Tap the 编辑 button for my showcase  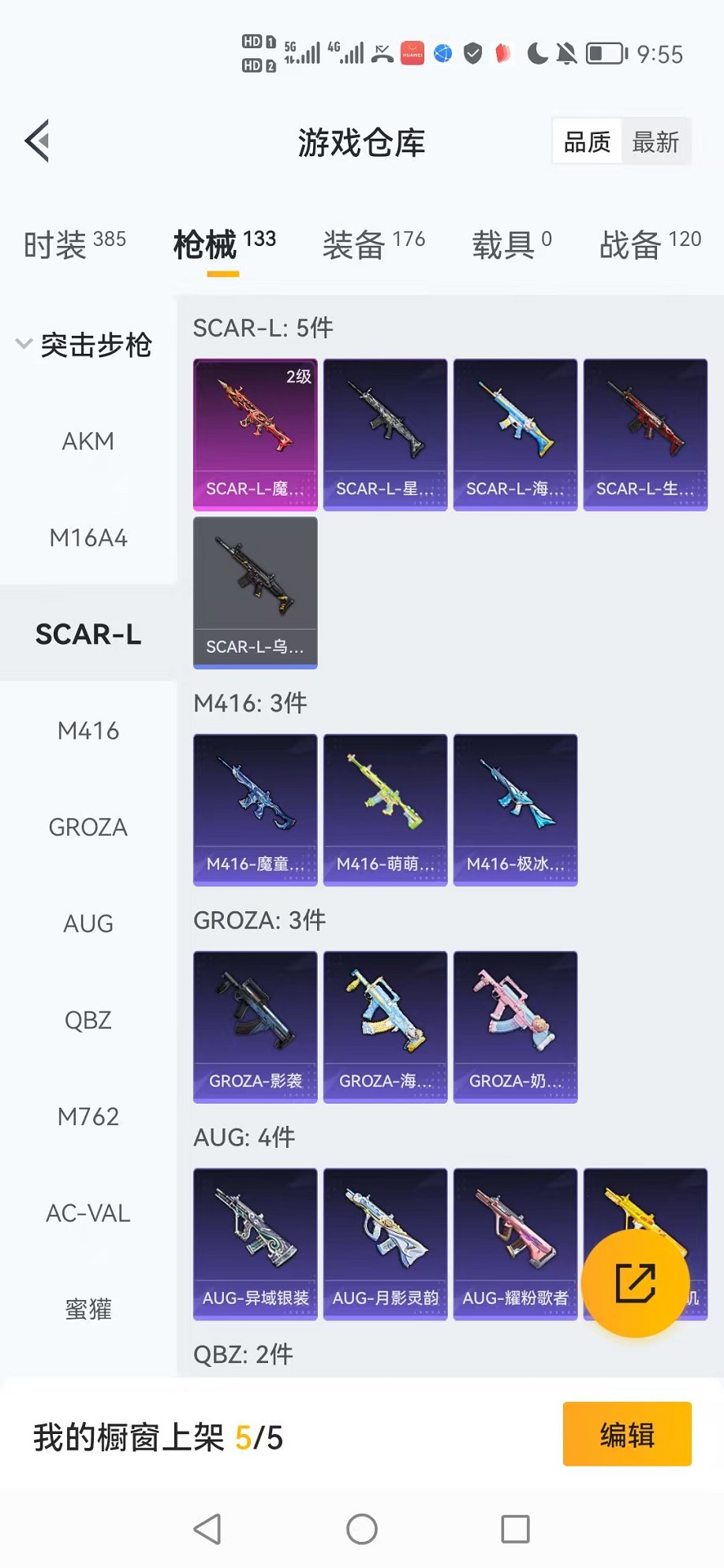point(627,1434)
